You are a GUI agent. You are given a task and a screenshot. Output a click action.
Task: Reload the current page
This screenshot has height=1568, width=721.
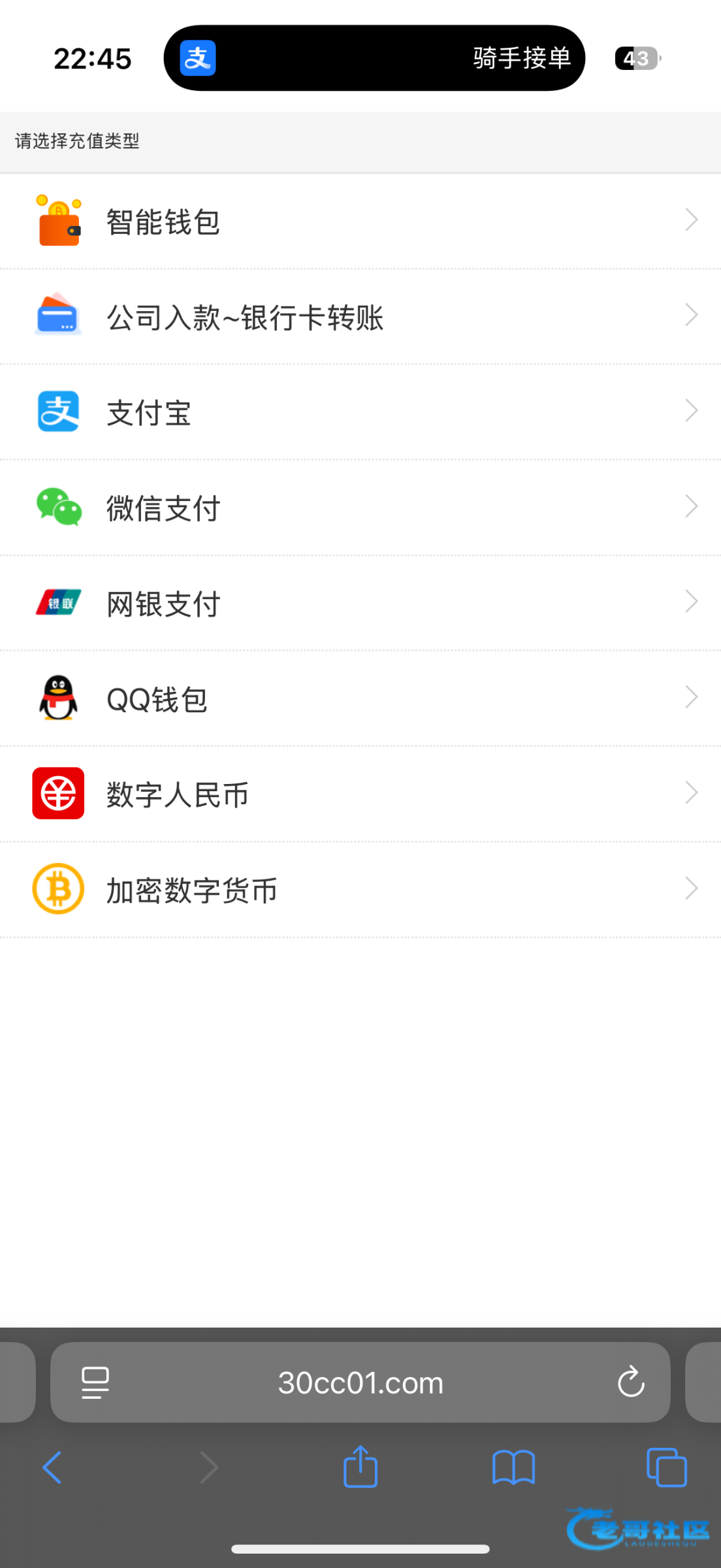coord(631,1382)
